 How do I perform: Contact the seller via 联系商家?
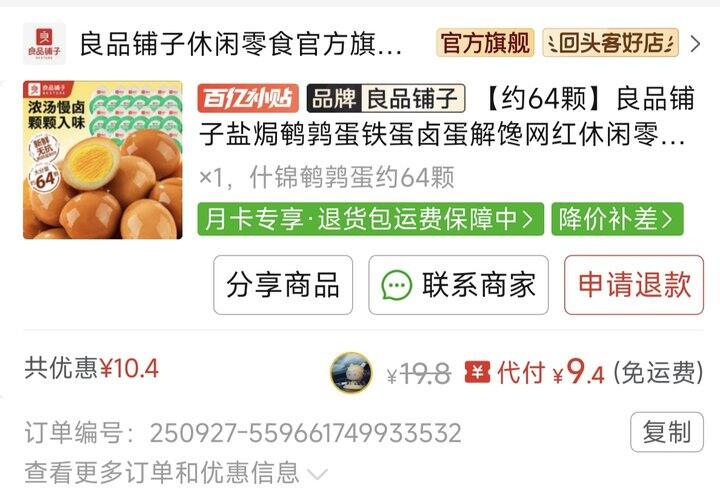[x=458, y=285]
